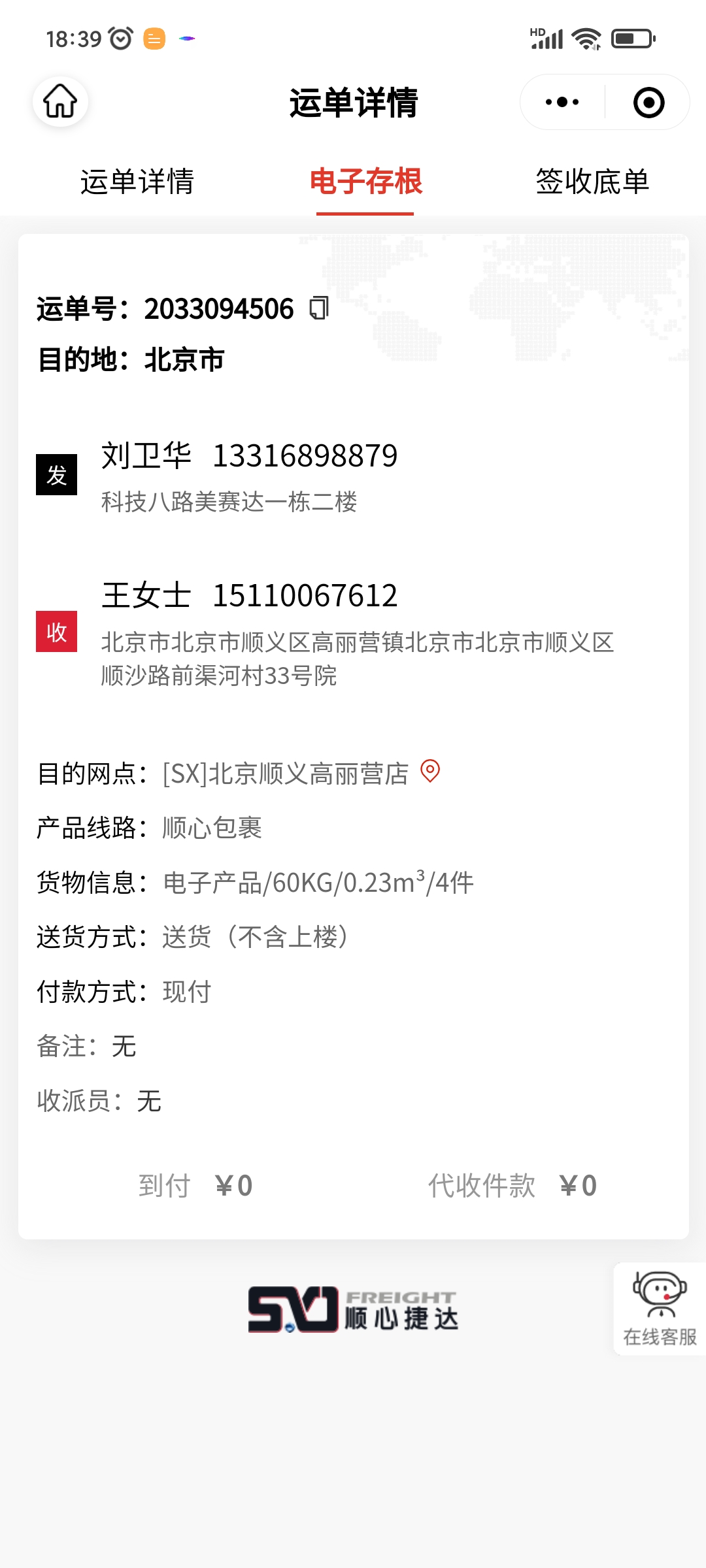Image resolution: width=706 pixels, height=1568 pixels.
Task: Select the 电子存根 tab
Action: 365,182
